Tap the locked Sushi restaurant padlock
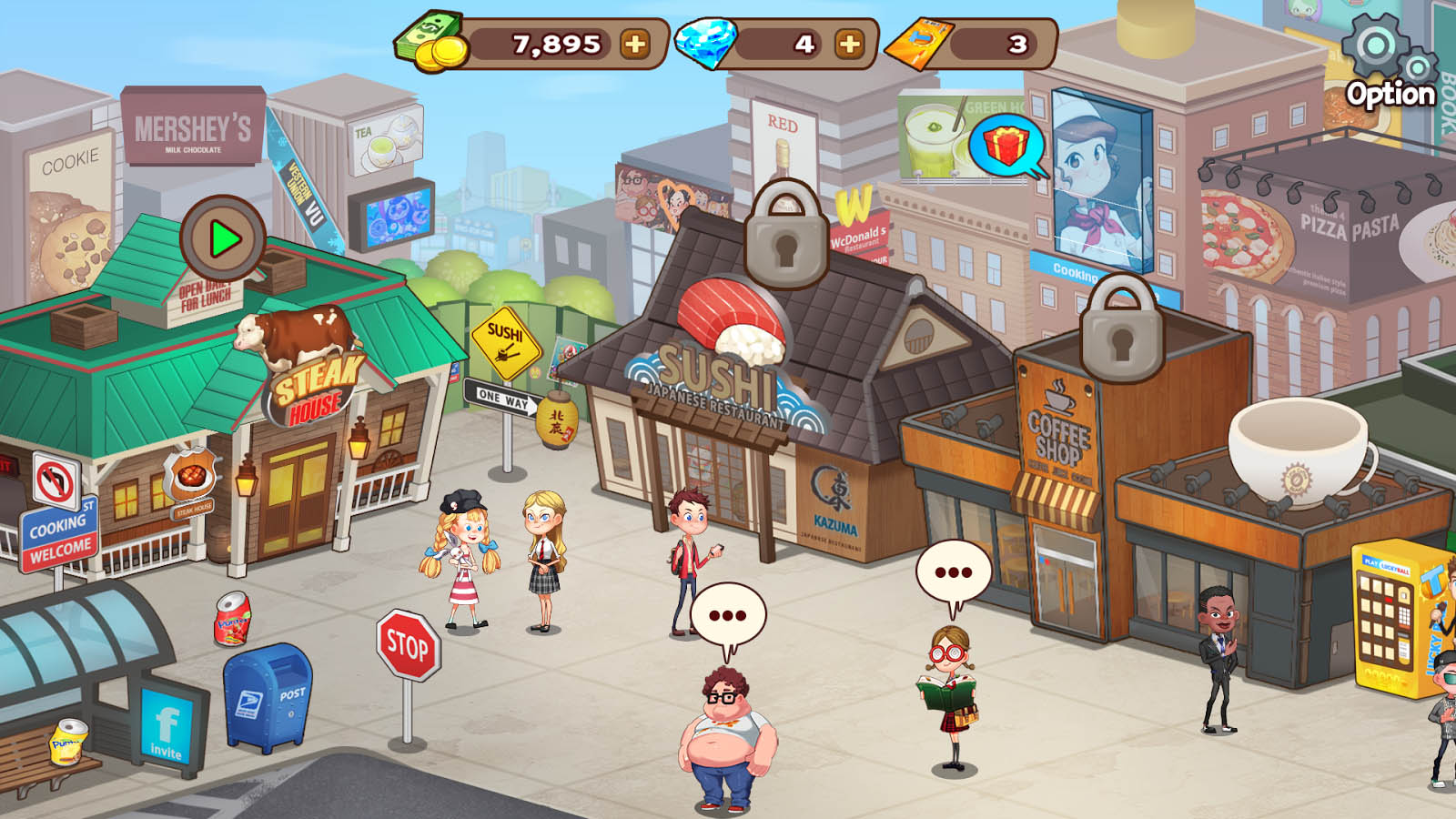The image size is (1456, 819). 785,235
